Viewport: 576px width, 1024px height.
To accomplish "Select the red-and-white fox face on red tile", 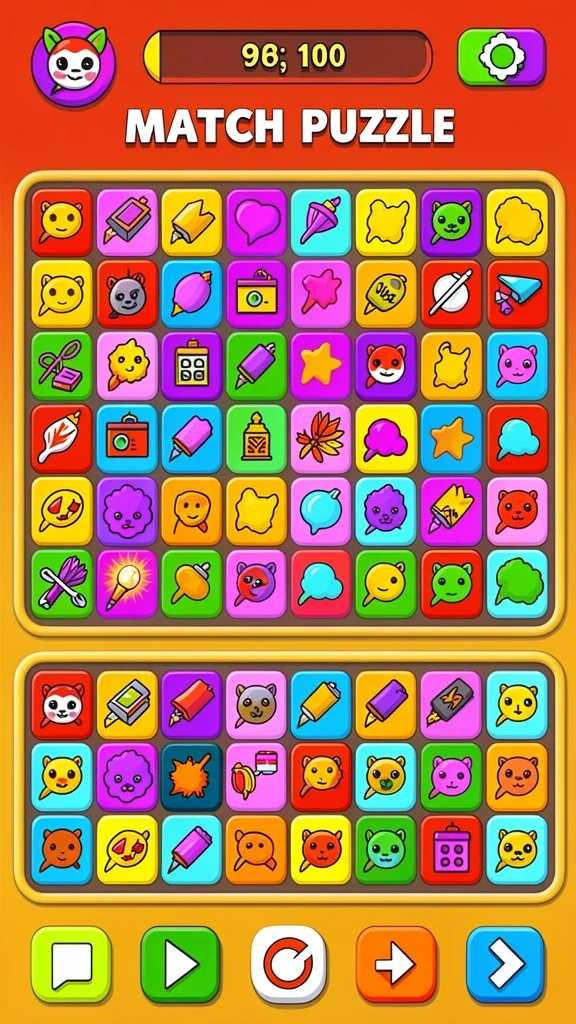I will click(x=61, y=705).
